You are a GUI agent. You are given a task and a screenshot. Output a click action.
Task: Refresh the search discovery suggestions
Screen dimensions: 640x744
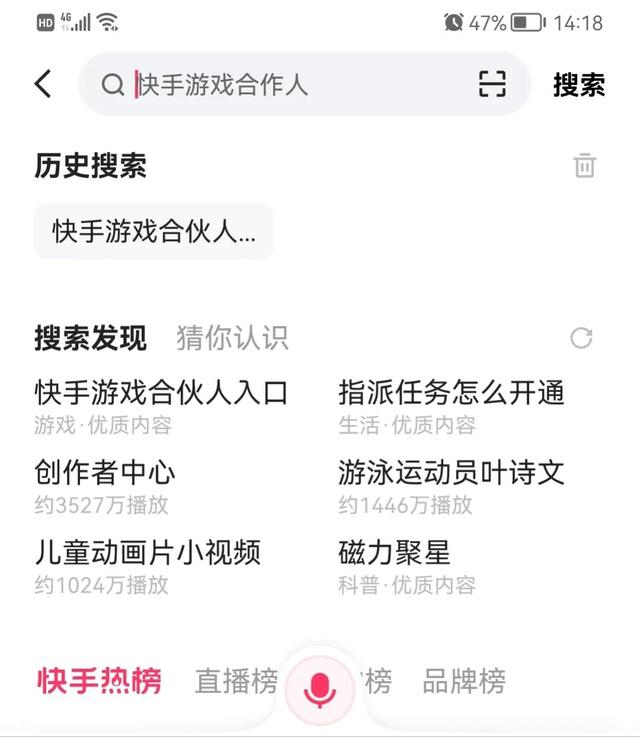(x=581, y=338)
